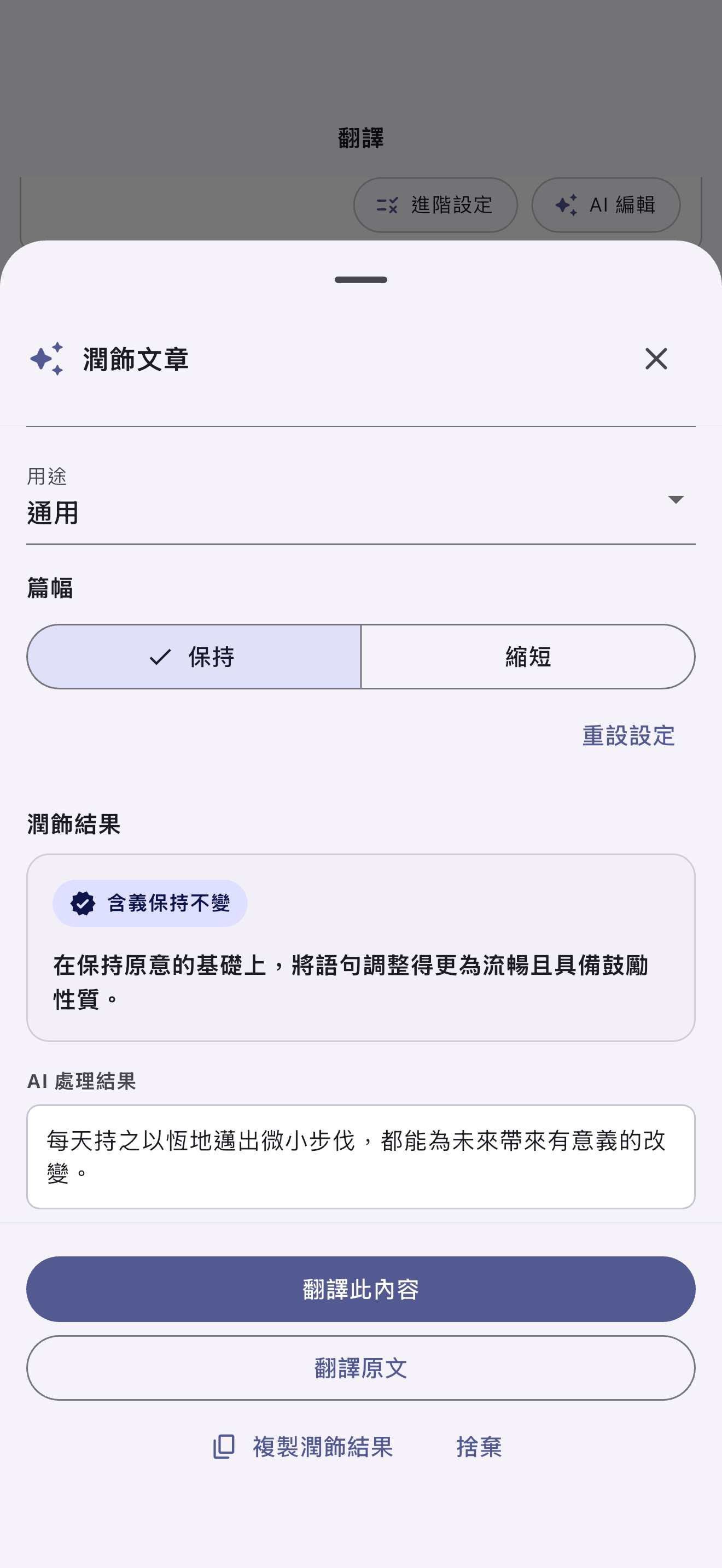
Task: Copy result with 複製潤飾結果
Action: tap(302, 1447)
